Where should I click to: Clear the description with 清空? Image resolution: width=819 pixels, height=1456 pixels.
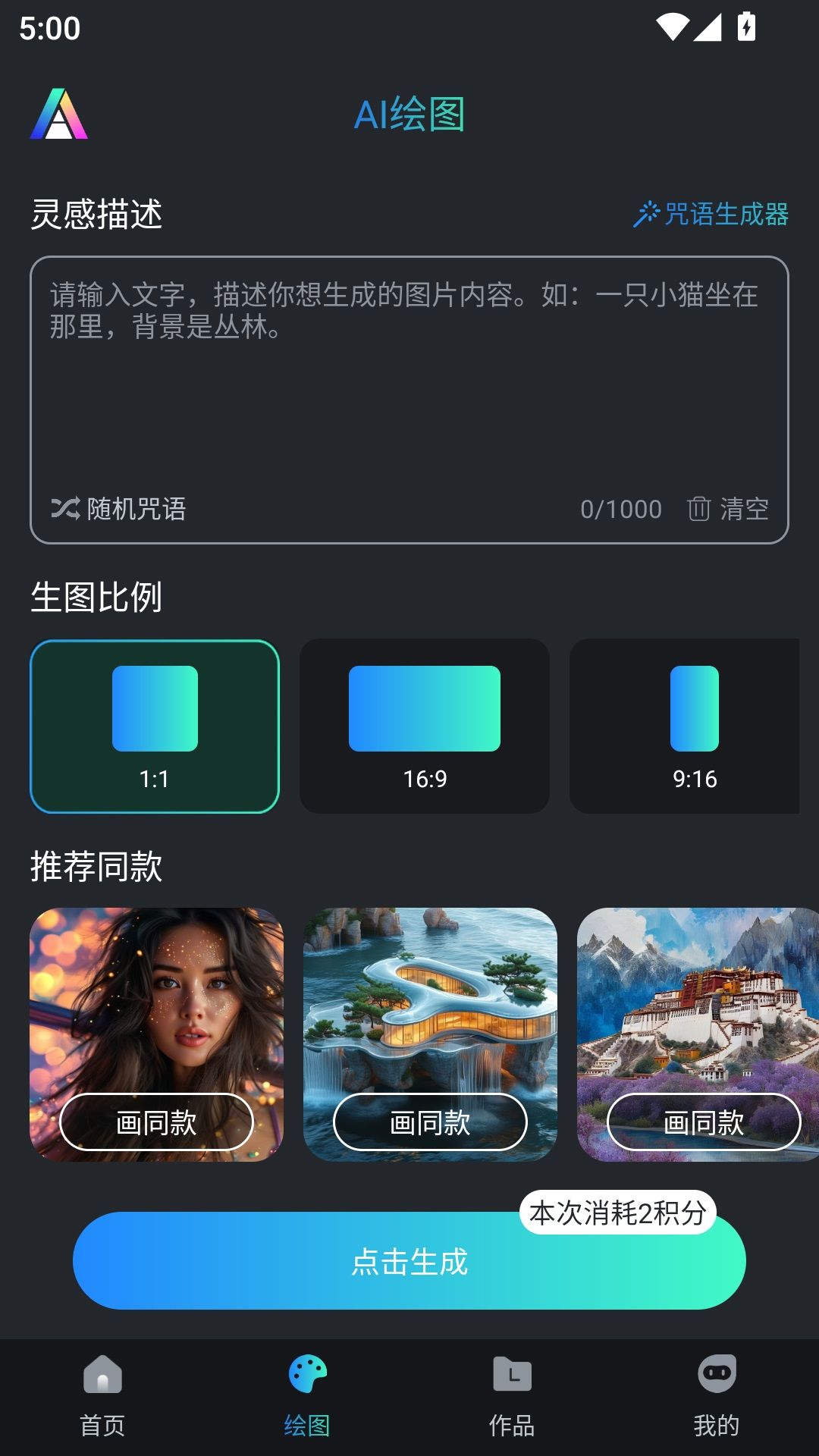(x=728, y=508)
